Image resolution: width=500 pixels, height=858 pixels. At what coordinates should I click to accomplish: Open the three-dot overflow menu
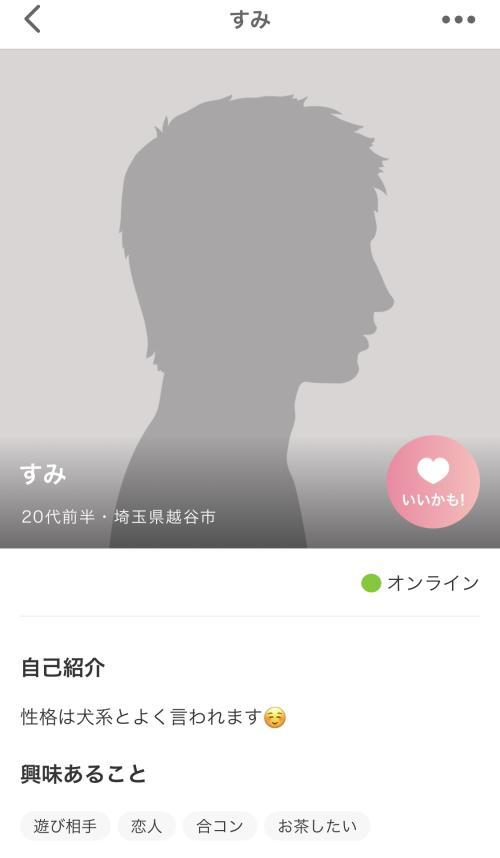click(x=458, y=20)
